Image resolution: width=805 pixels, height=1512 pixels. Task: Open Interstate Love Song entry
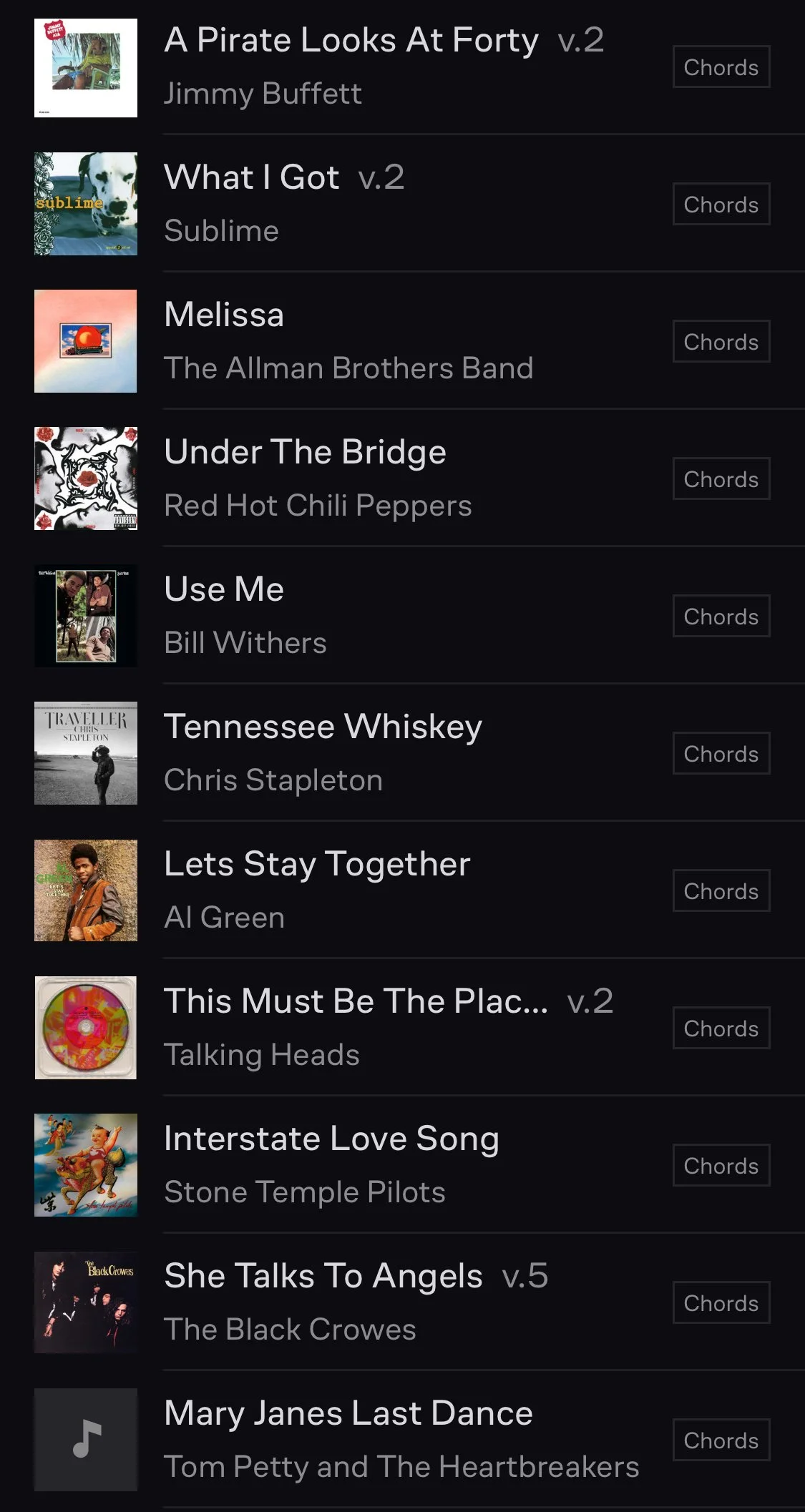(331, 1139)
